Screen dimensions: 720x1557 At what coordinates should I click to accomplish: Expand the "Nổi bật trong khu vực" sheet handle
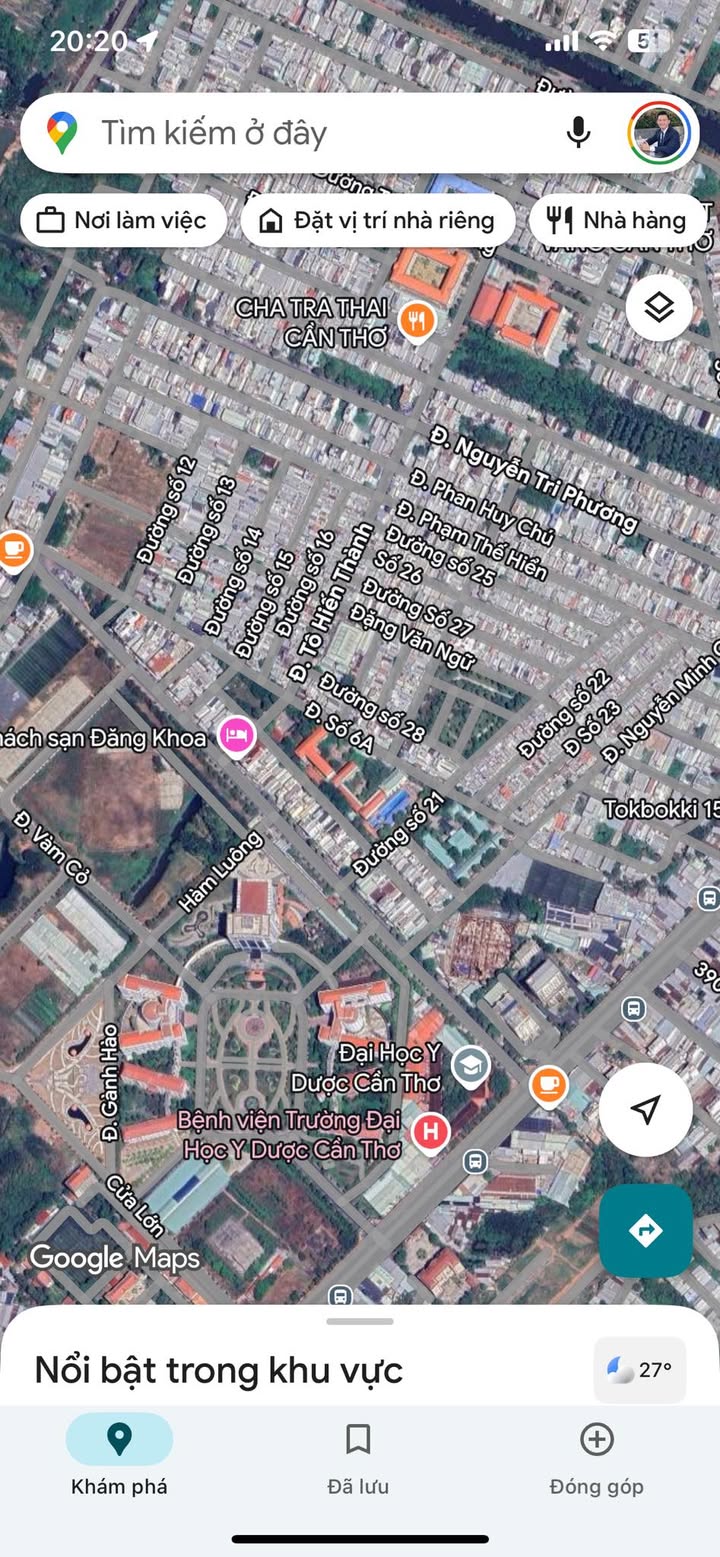360,1321
